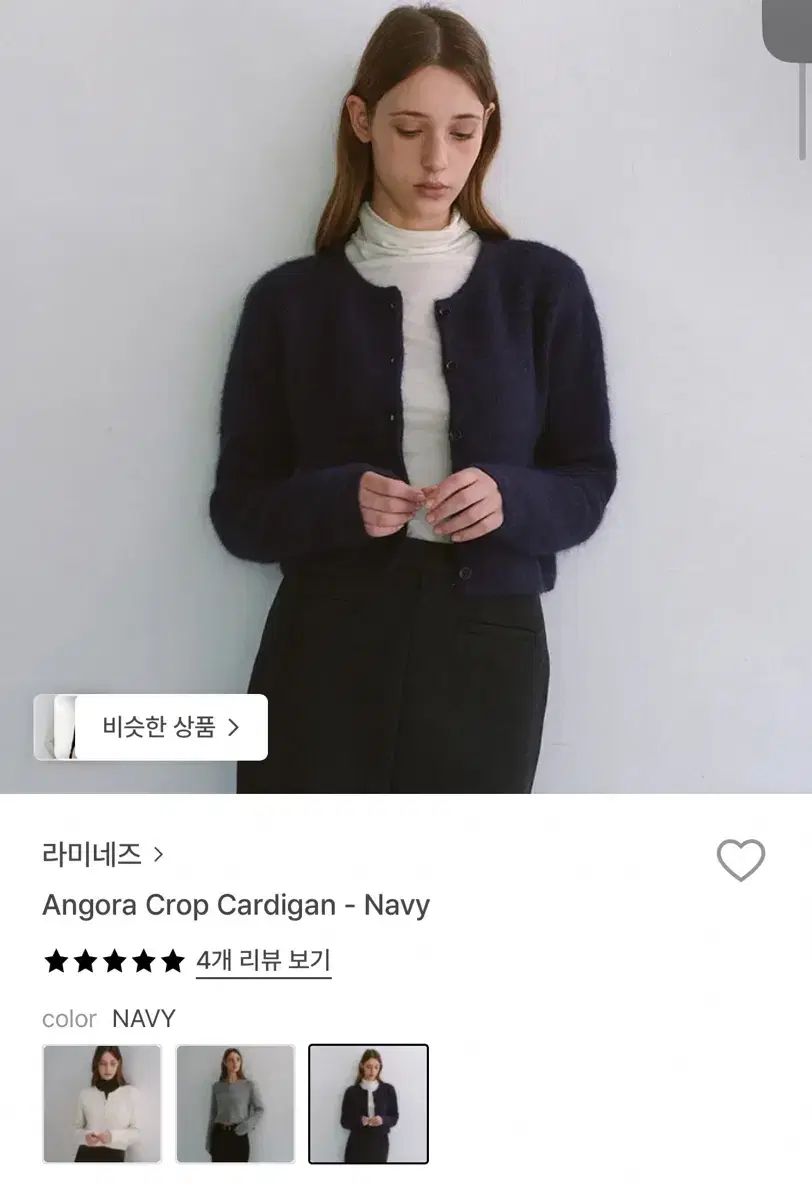
Task: Click the product title Angora Crop Cardigan
Action: coord(234,904)
